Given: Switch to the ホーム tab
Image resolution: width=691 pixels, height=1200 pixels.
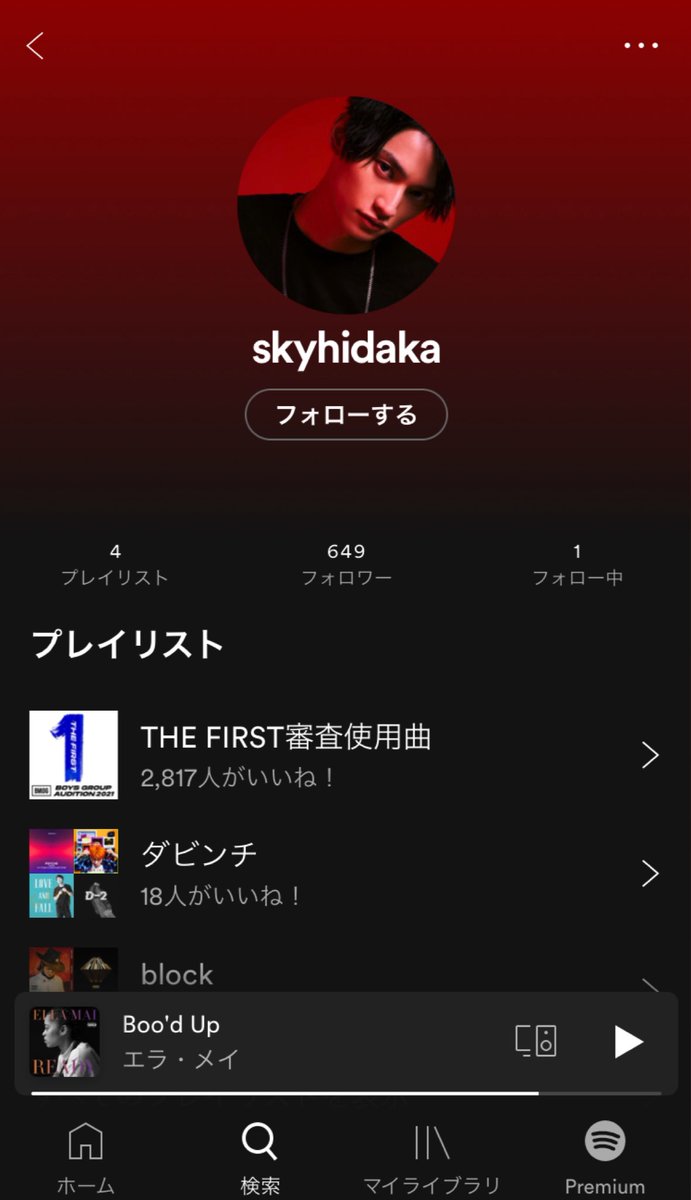Looking at the screenshot, I should [85, 1157].
